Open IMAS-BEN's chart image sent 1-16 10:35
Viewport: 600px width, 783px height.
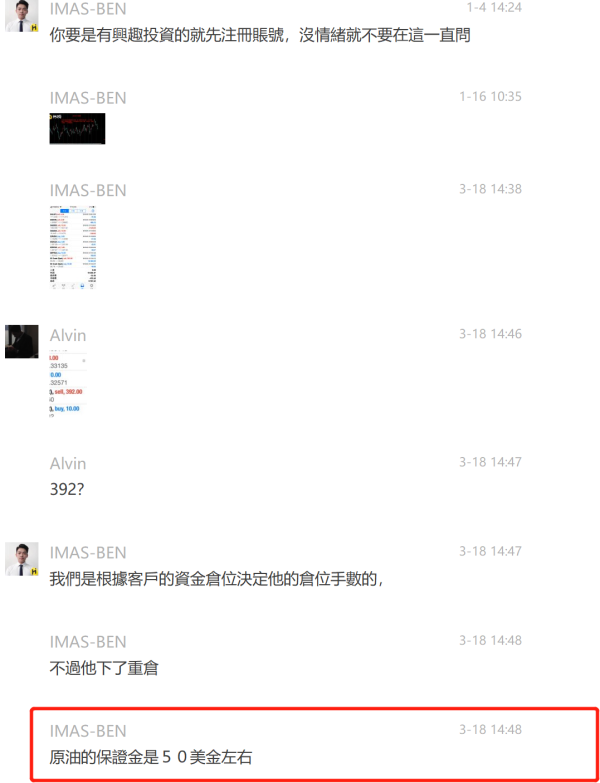coord(77,128)
